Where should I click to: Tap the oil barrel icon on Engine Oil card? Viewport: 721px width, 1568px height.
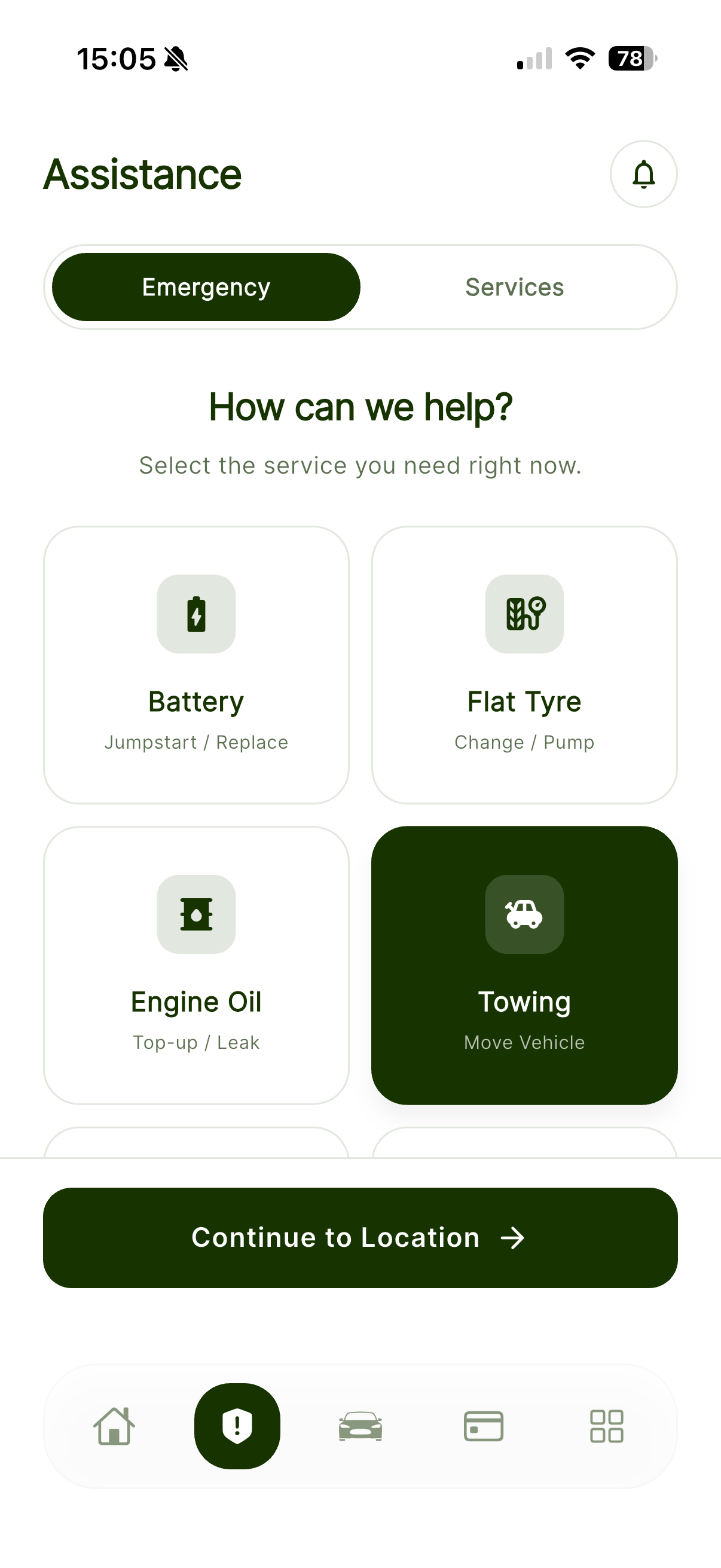196,914
